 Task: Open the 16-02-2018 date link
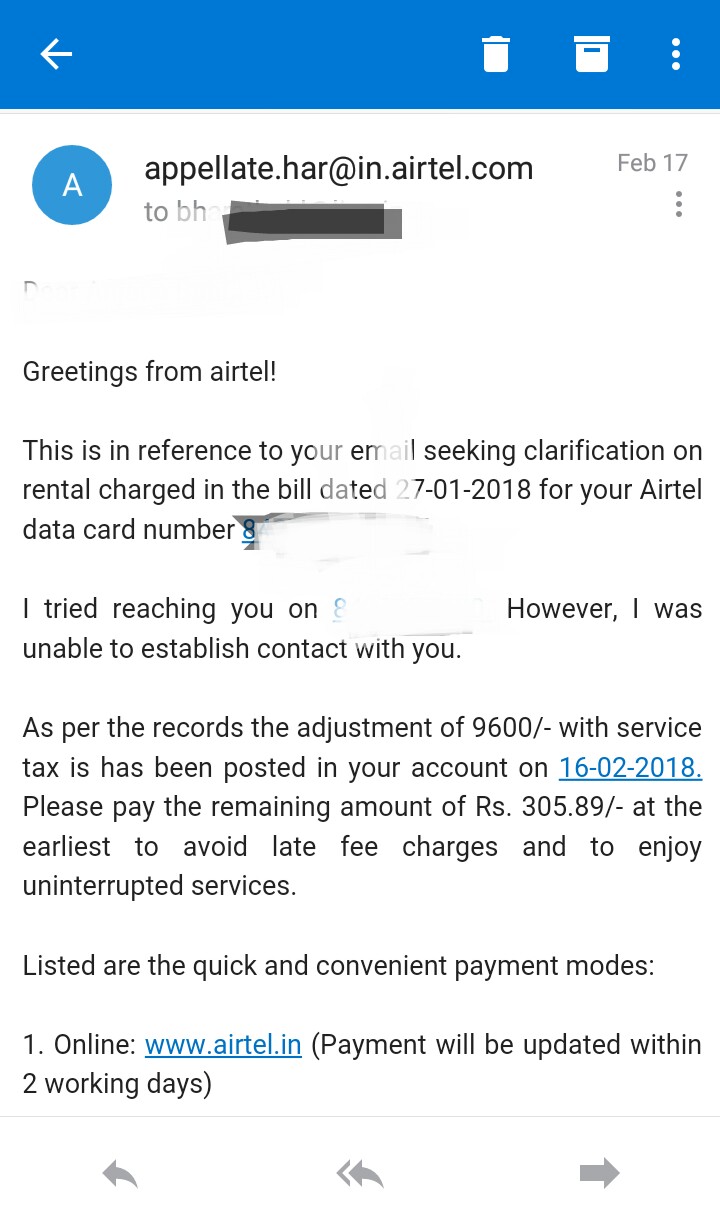click(x=630, y=768)
